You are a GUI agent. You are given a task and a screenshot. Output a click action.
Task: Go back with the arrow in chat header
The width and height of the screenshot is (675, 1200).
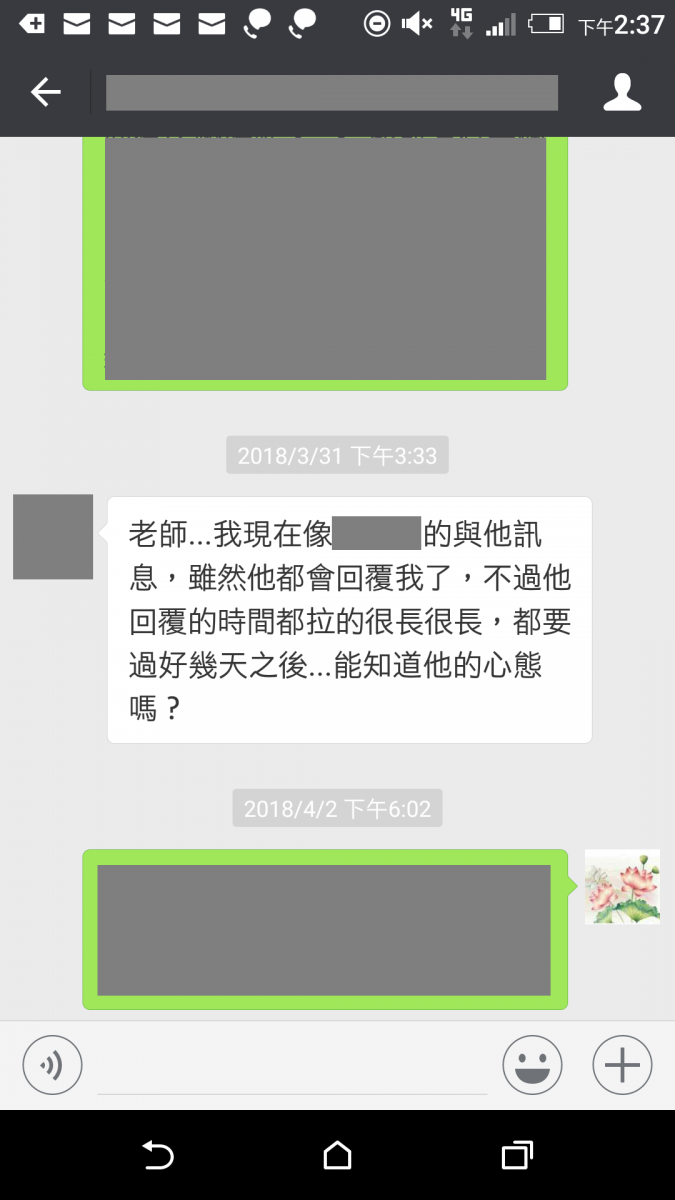[46, 93]
